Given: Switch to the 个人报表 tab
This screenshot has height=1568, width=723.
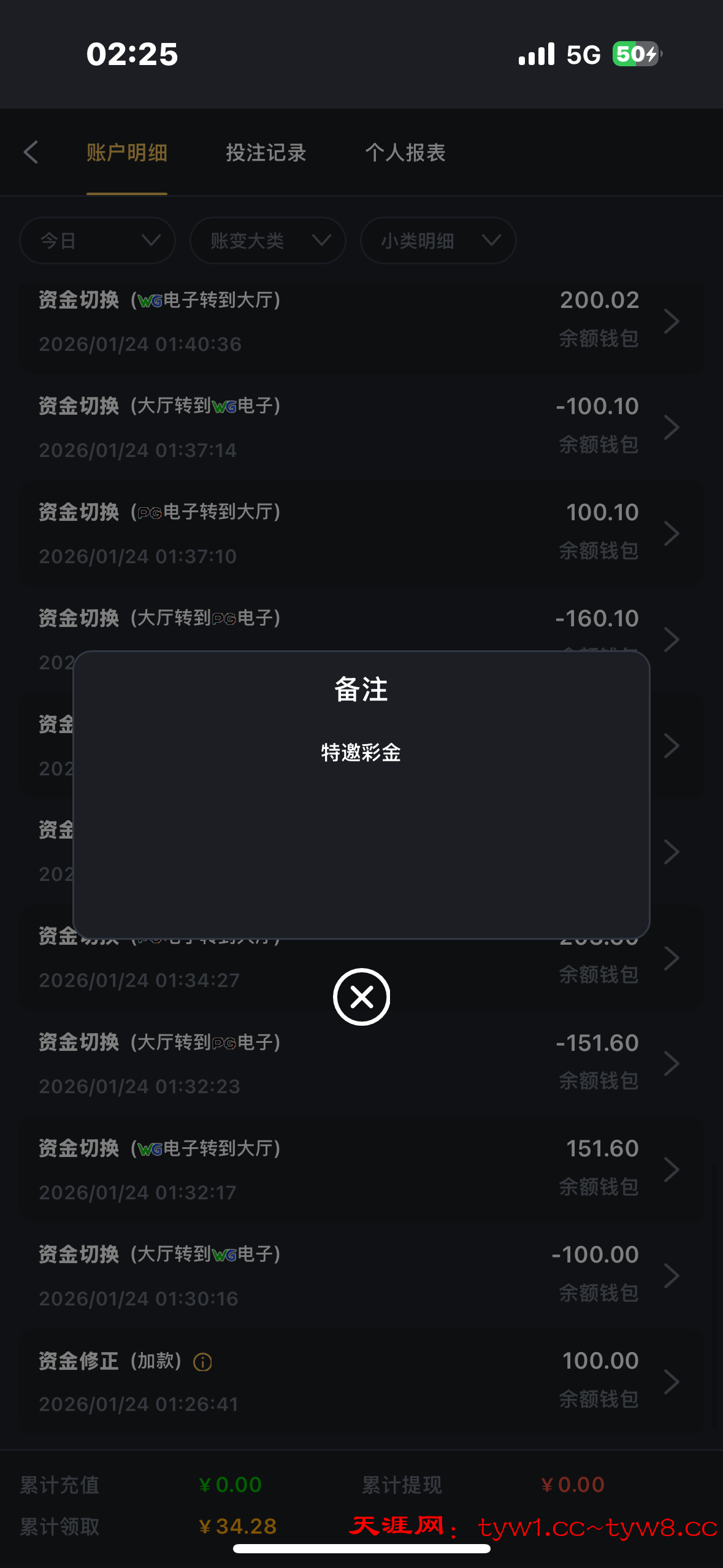Looking at the screenshot, I should [405, 153].
